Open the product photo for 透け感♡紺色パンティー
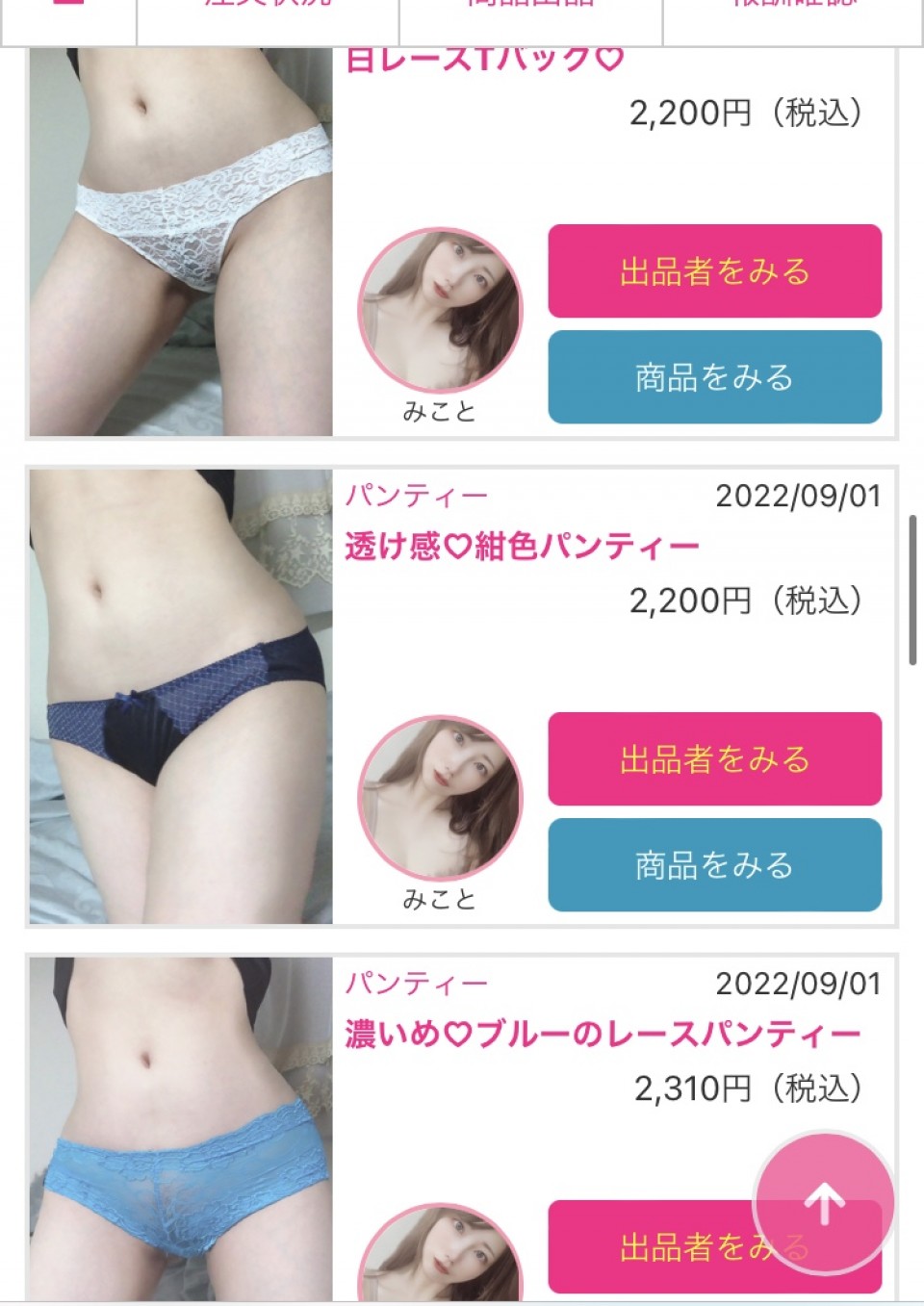This screenshot has width=924, height=1306. pyautogui.click(x=180, y=696)
